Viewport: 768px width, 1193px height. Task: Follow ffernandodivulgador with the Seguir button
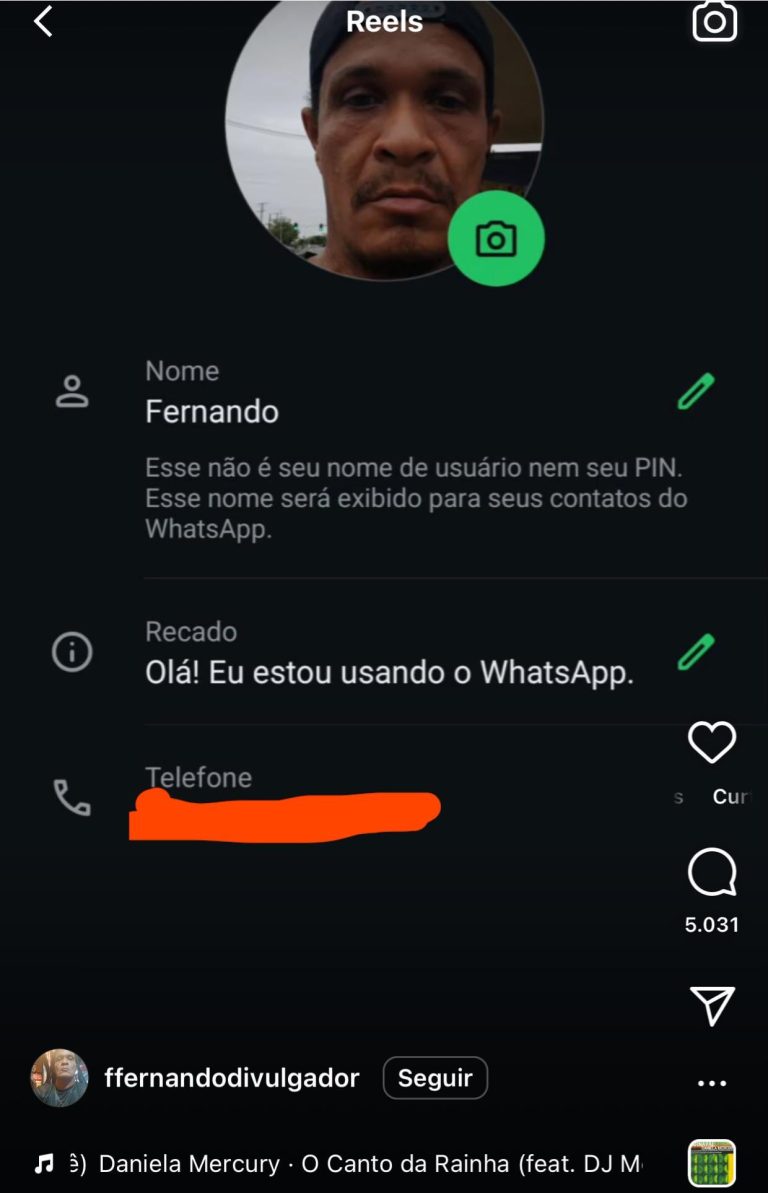[x=435, y=1079]
